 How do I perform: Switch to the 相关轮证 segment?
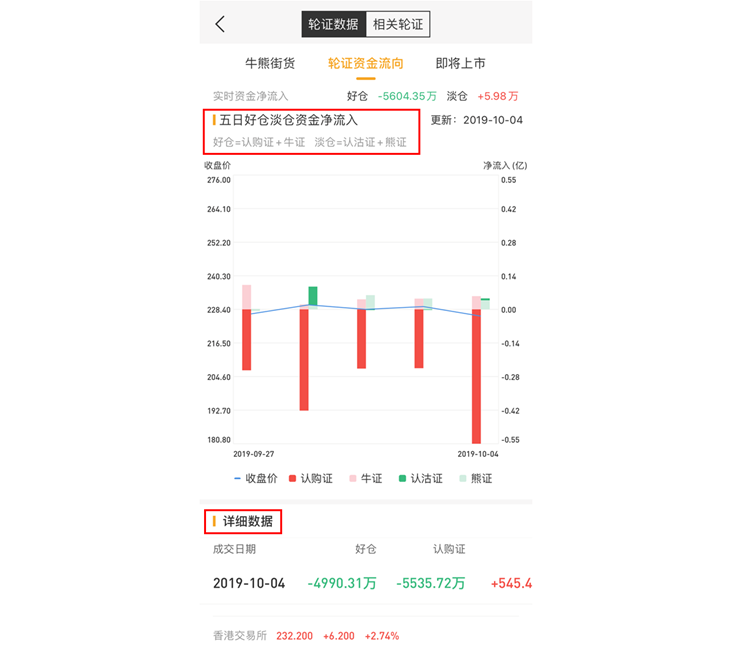tap(398, 24)
